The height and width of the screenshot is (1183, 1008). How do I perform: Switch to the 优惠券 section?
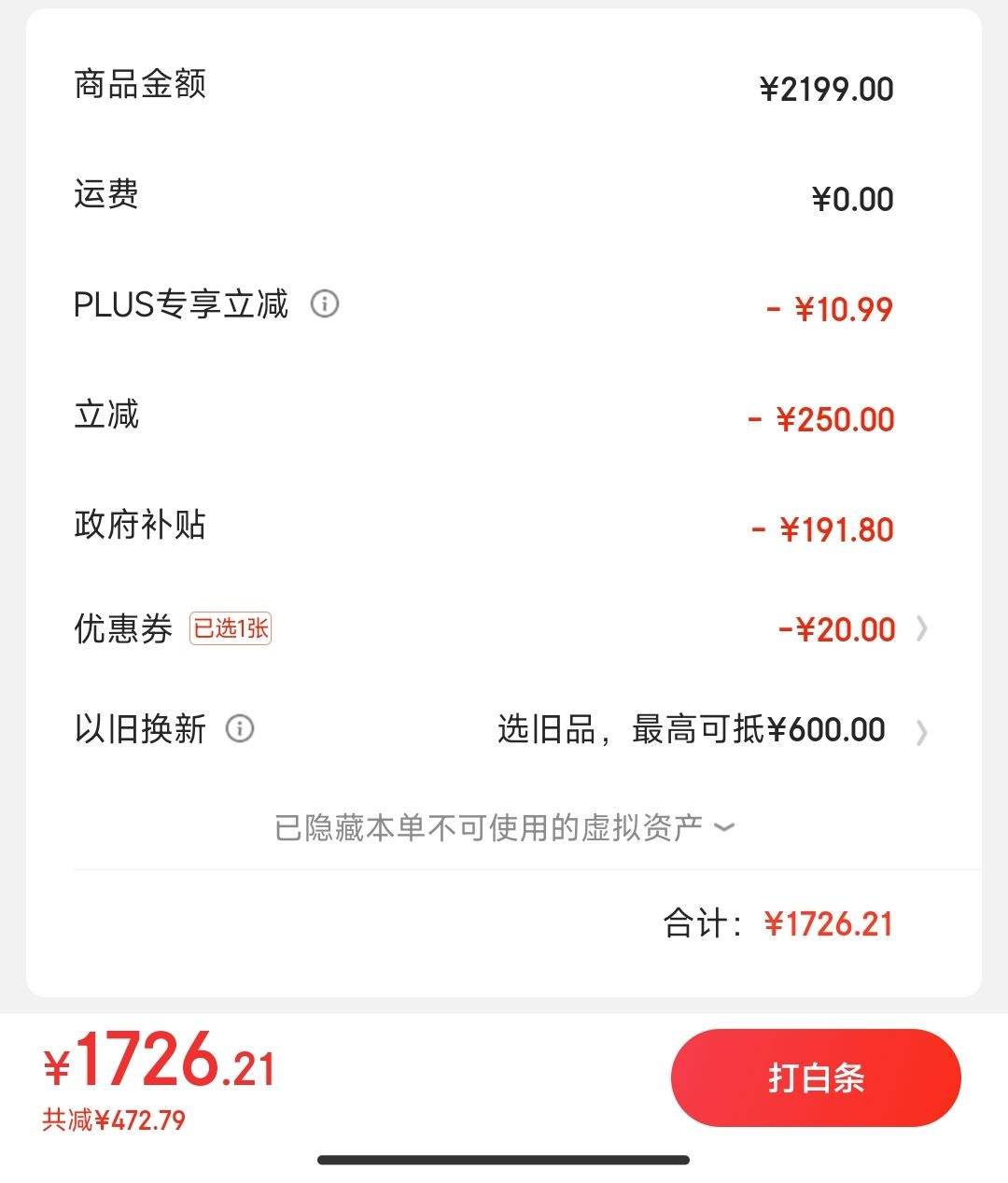pyautogui.click(x=122, y=630)
